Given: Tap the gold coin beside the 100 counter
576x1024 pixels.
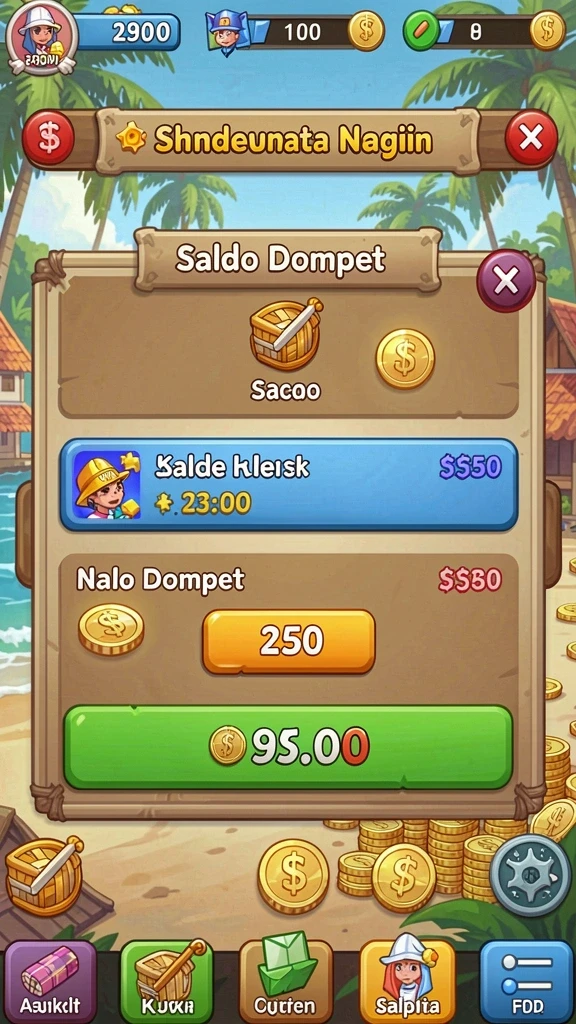Looking at the screenshot, I should click(x=366, y=31).
